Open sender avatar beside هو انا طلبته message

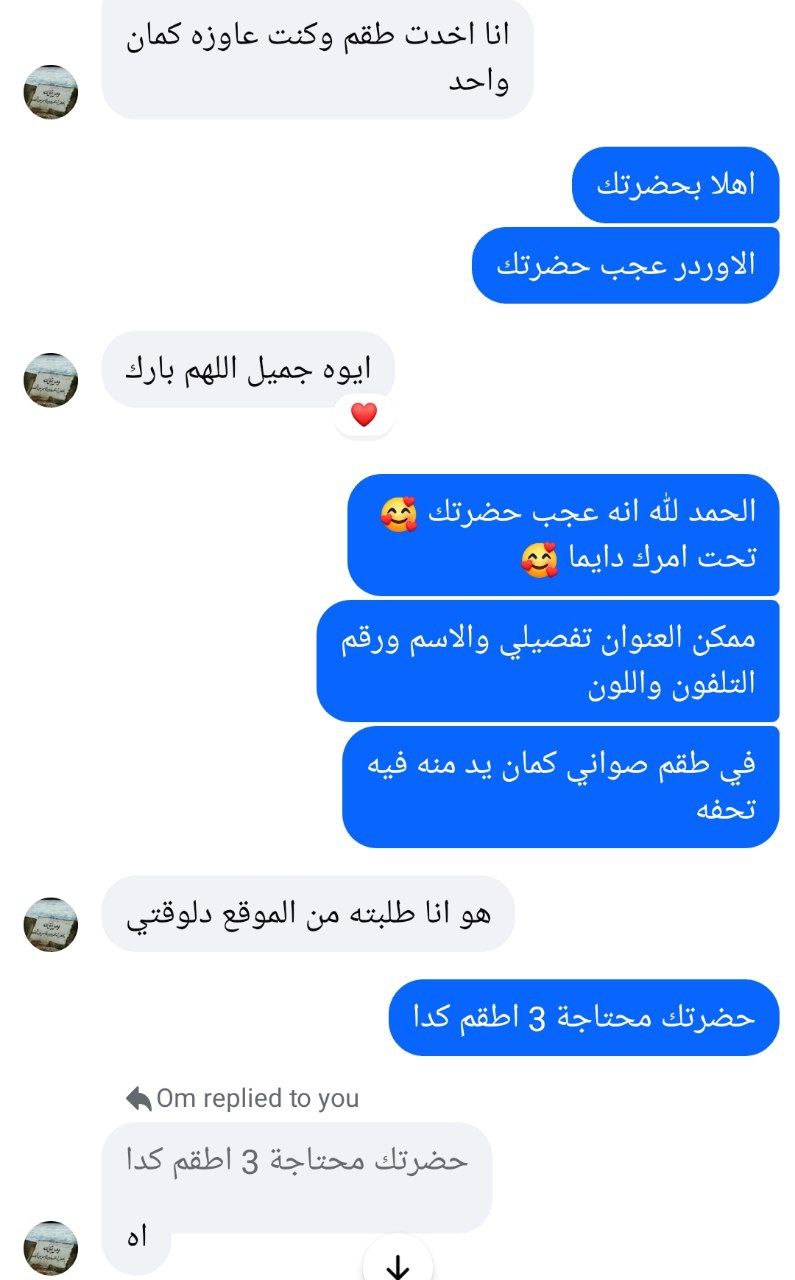coord(51,924)
